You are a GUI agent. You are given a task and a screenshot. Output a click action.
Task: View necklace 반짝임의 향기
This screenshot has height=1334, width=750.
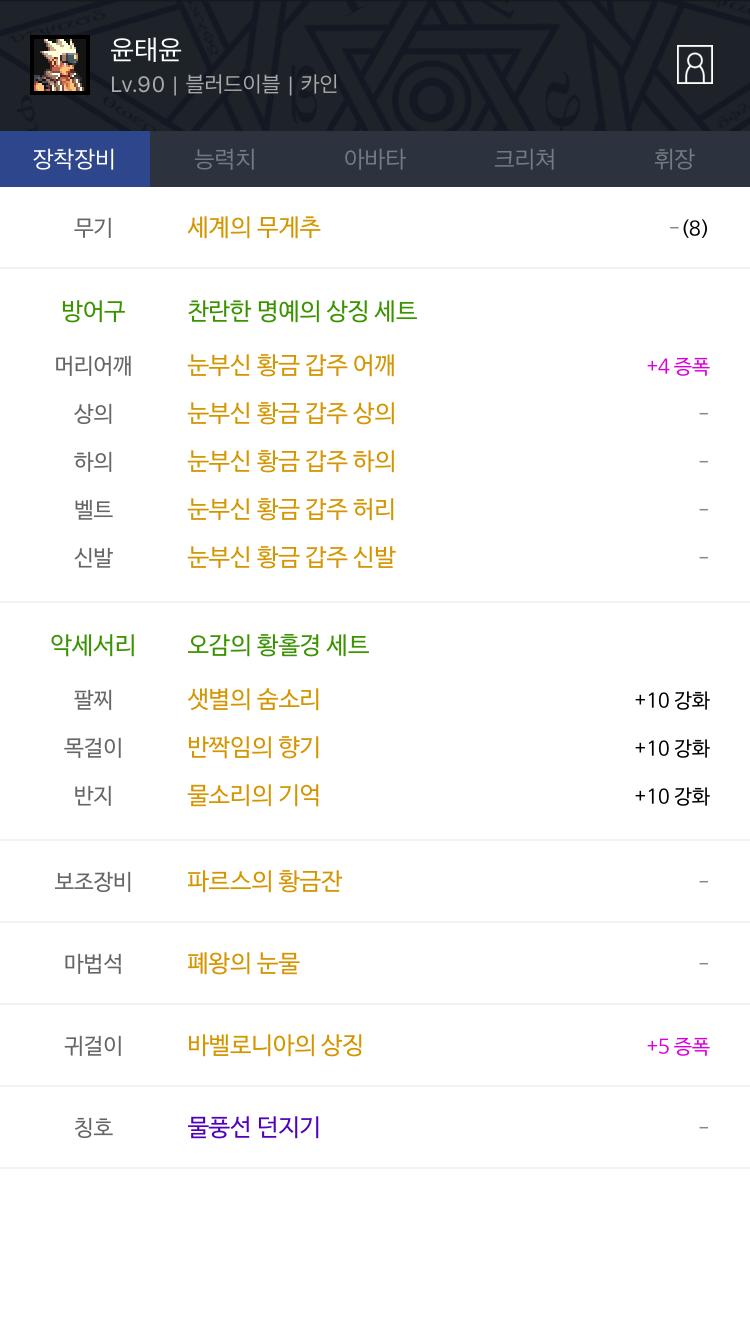pos(254,747)
